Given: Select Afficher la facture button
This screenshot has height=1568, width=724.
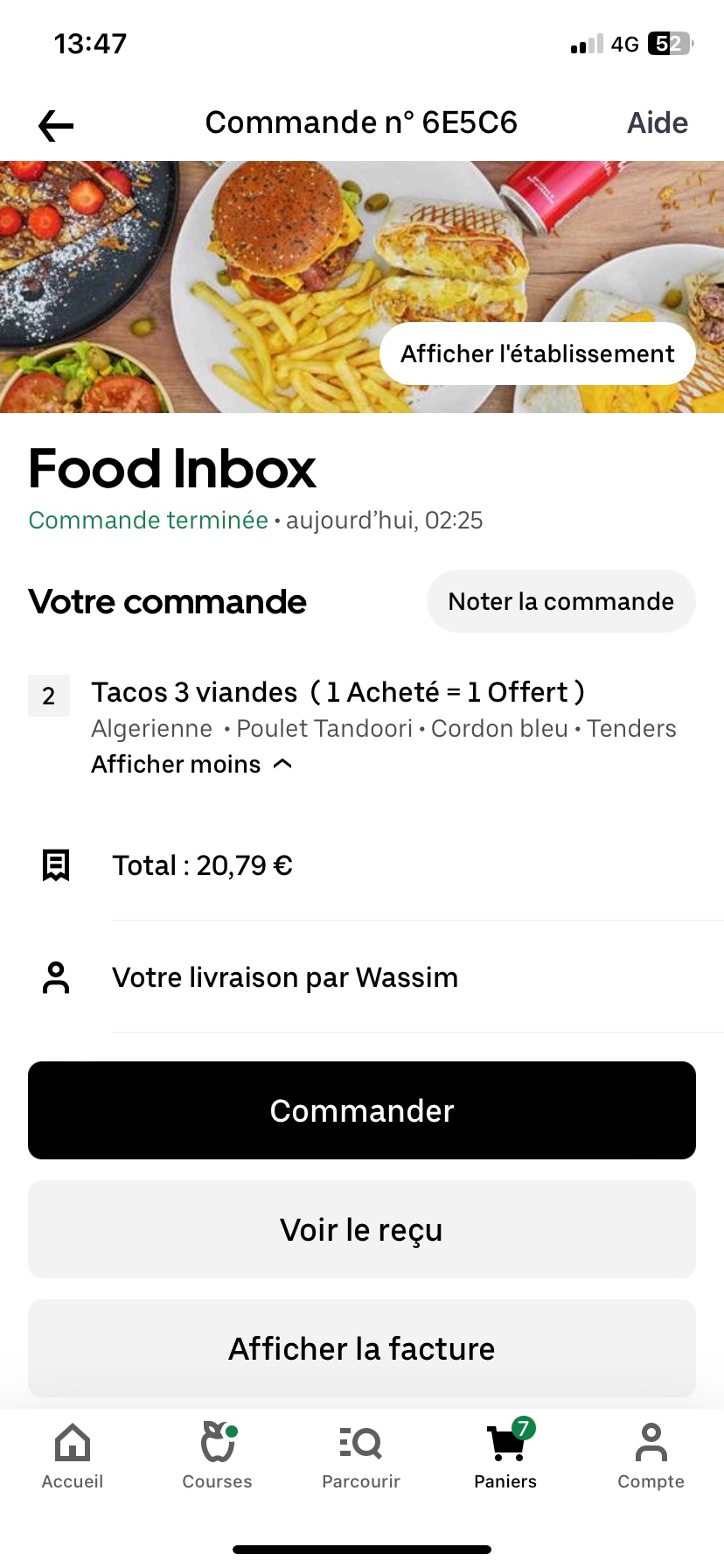Looking at the screenshot, I should [x=362, y=1348].
